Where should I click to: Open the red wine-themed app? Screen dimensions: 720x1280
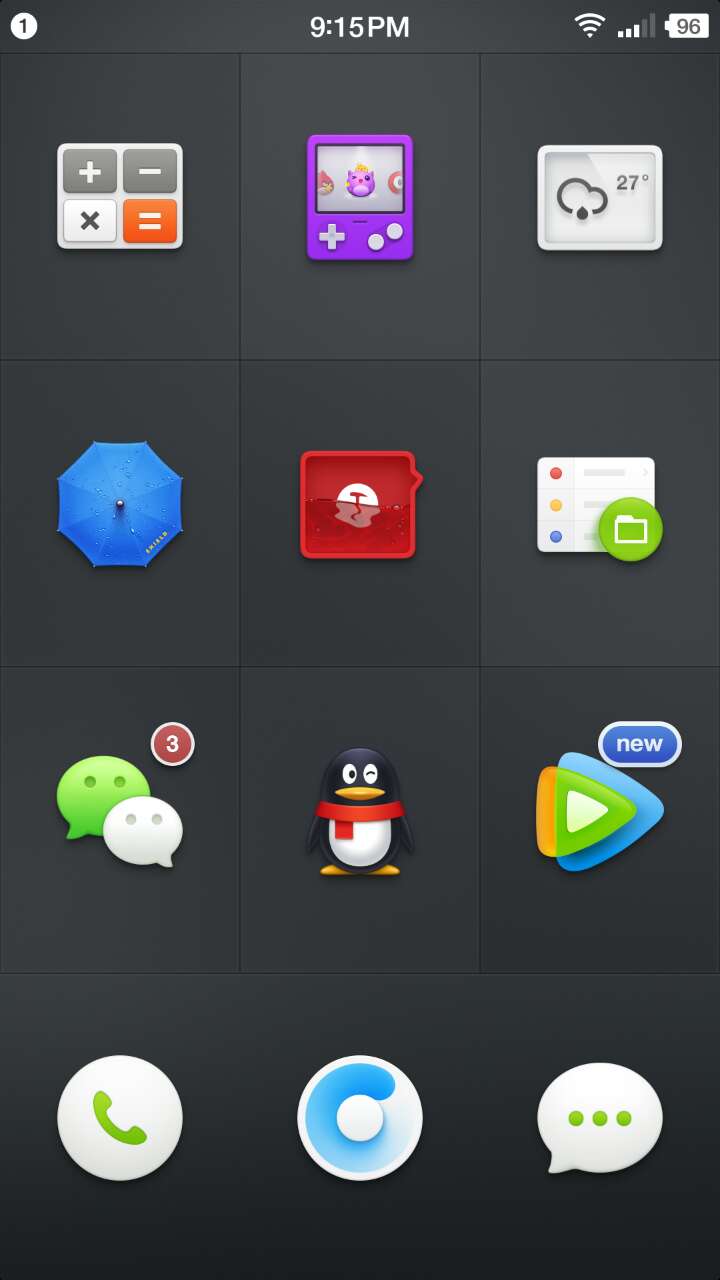(359, 504)
